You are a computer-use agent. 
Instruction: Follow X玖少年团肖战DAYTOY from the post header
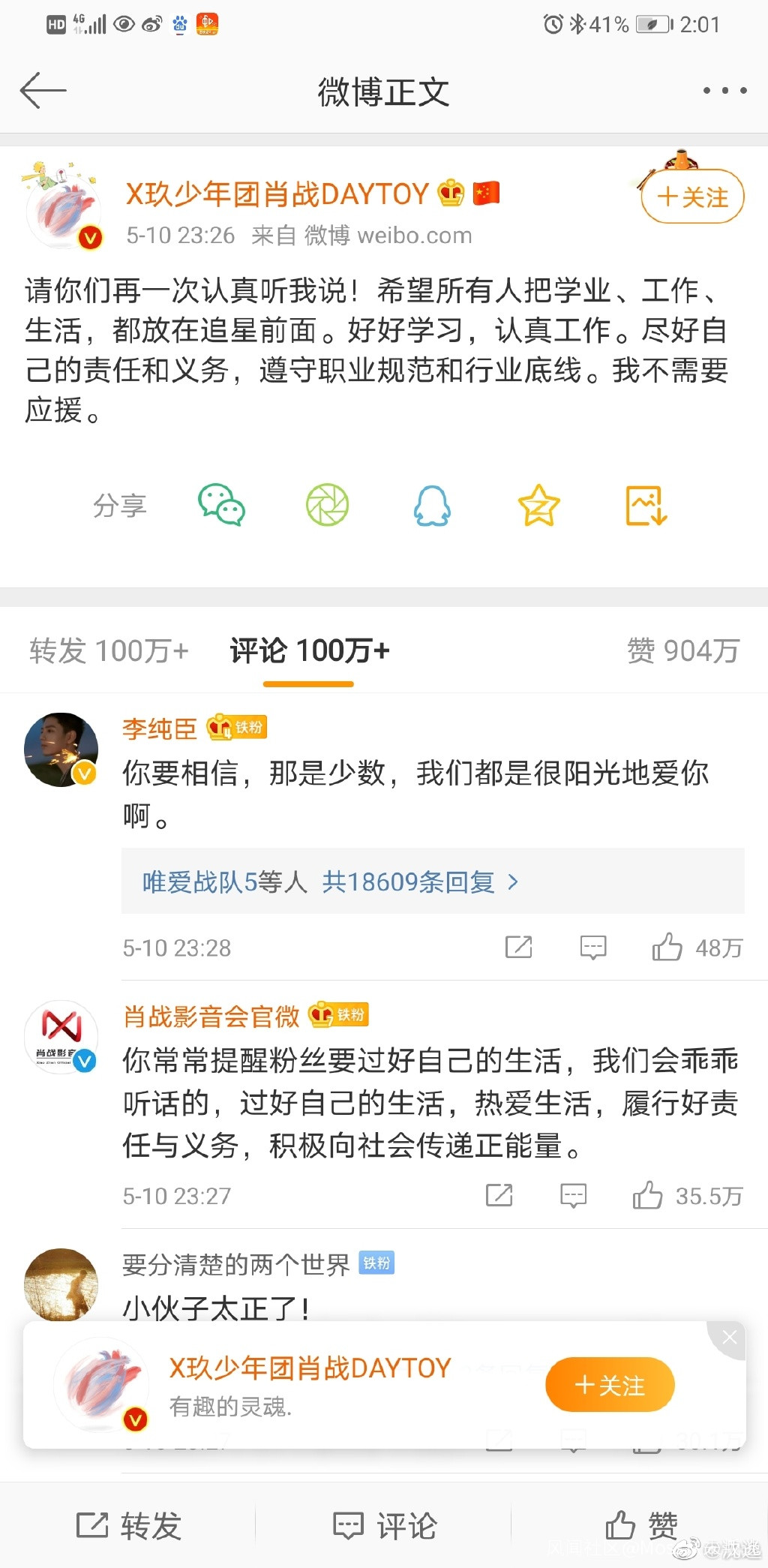pos(692,197)
